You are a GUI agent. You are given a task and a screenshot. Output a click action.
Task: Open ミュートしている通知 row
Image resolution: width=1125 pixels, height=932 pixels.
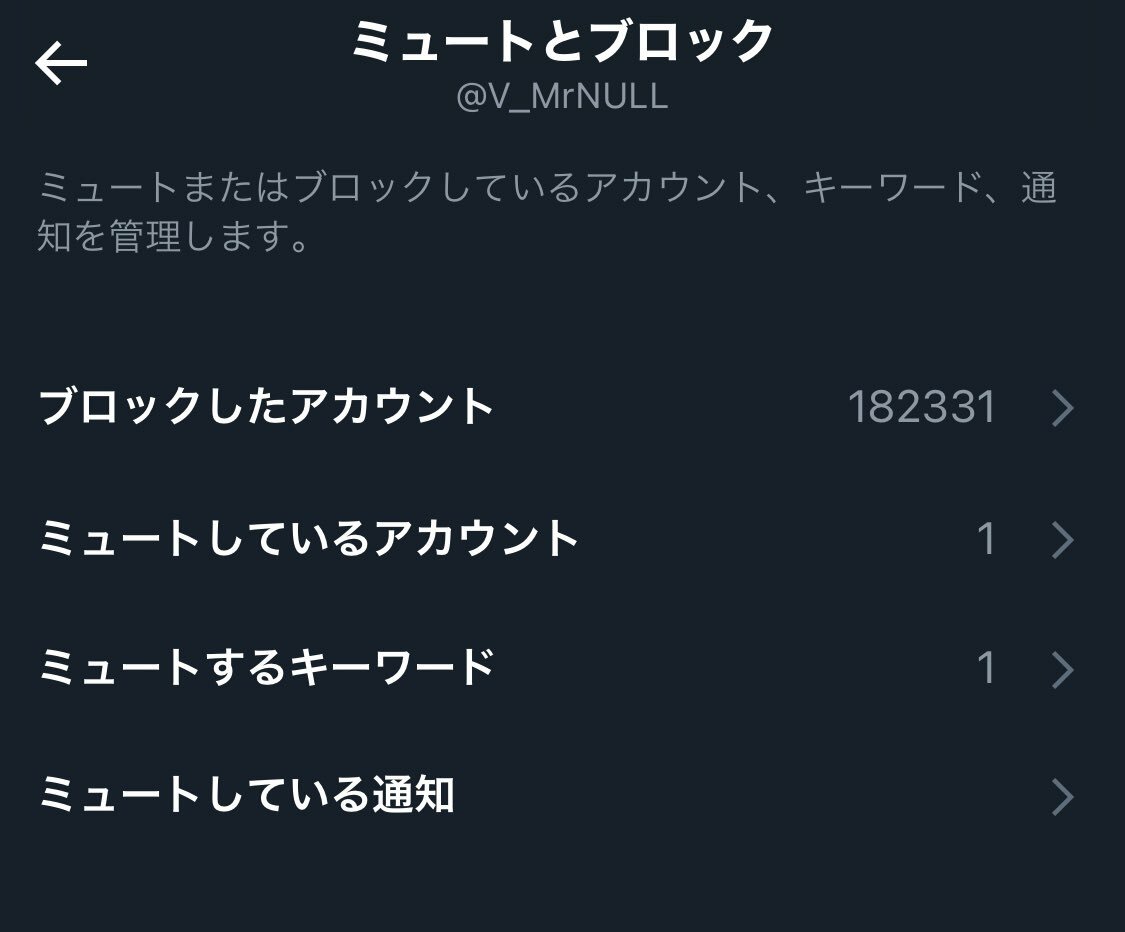tap(246, 797)
